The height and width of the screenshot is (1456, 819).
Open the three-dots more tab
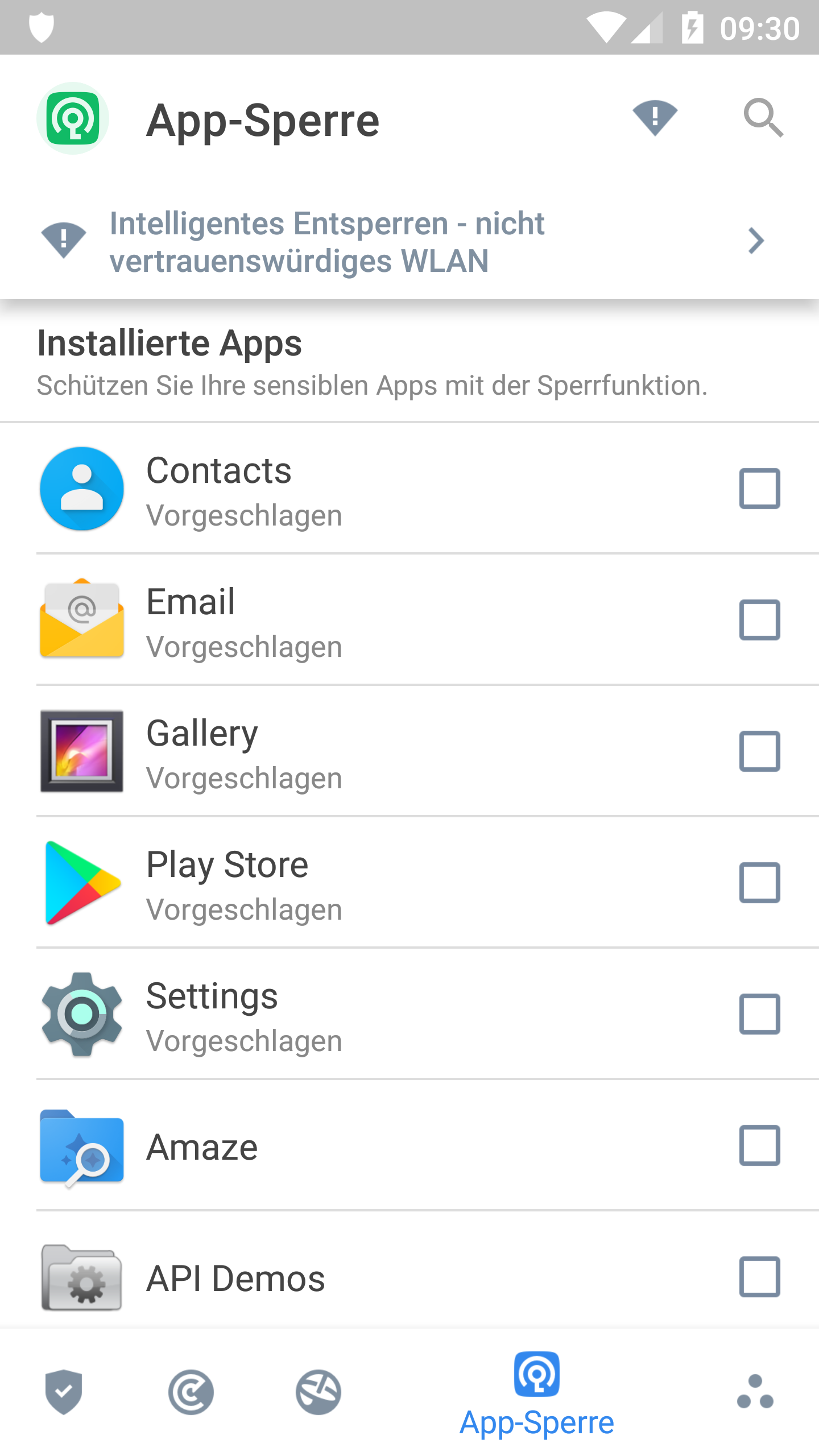coord(755,1392)
